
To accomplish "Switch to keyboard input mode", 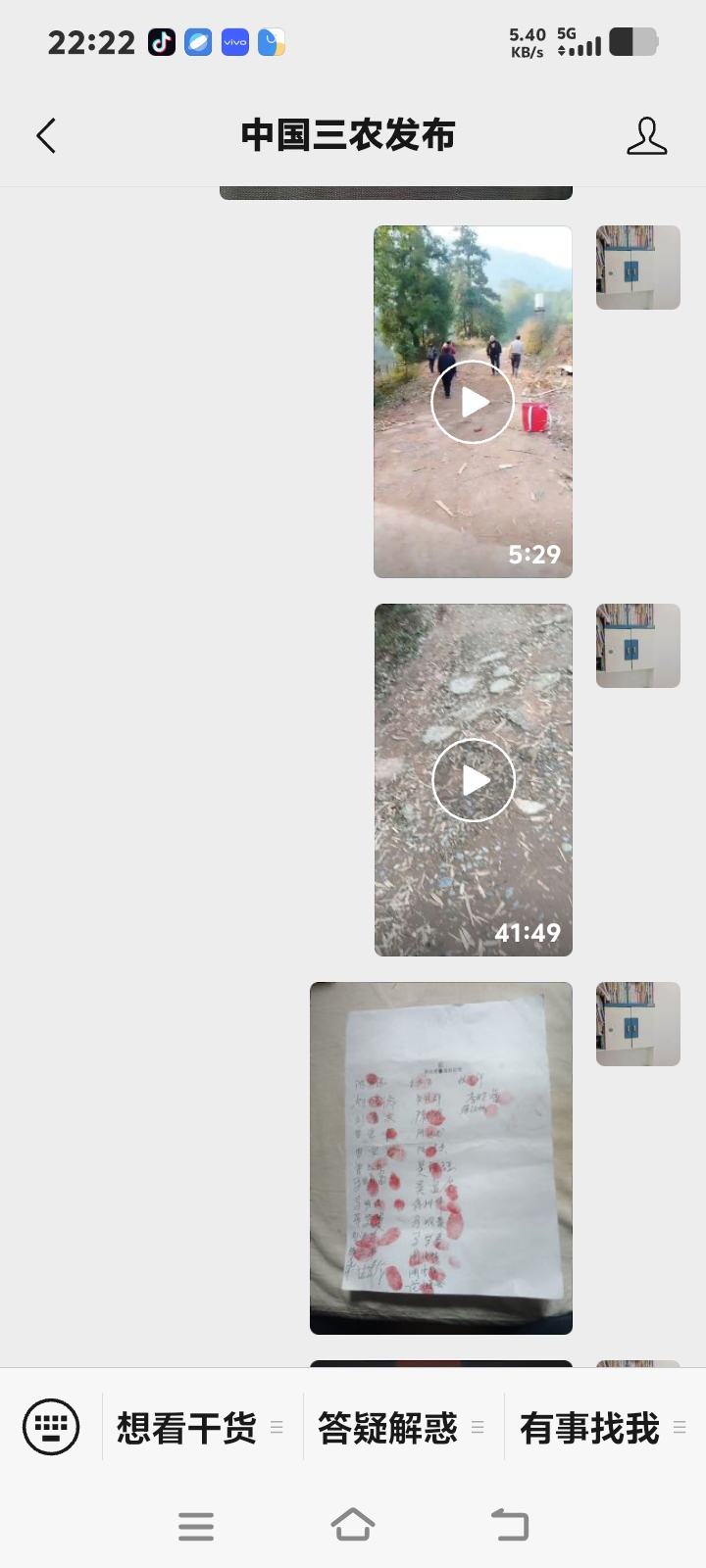I will click(x=51, y=1427).
